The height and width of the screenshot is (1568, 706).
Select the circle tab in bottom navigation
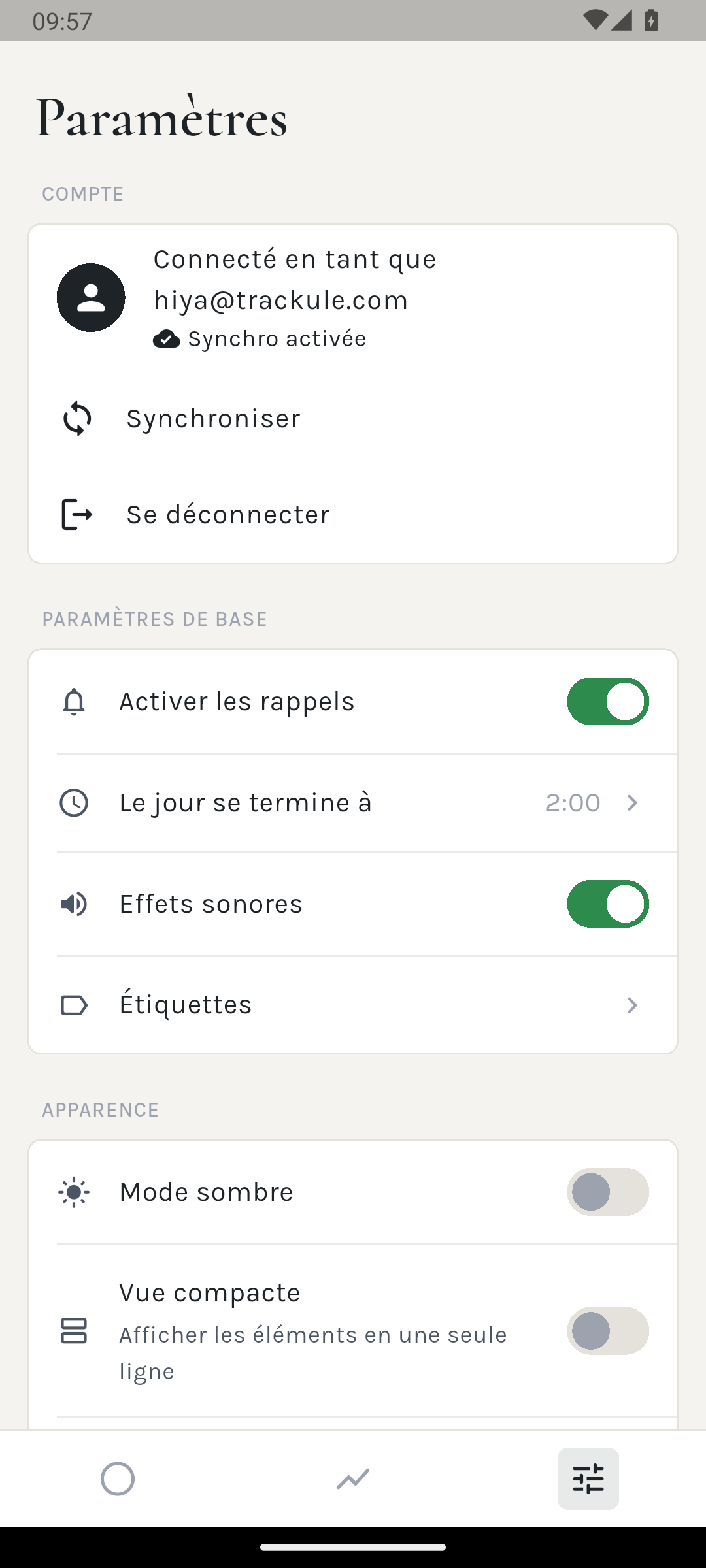pyautogui.click(x=118, y=1478)
